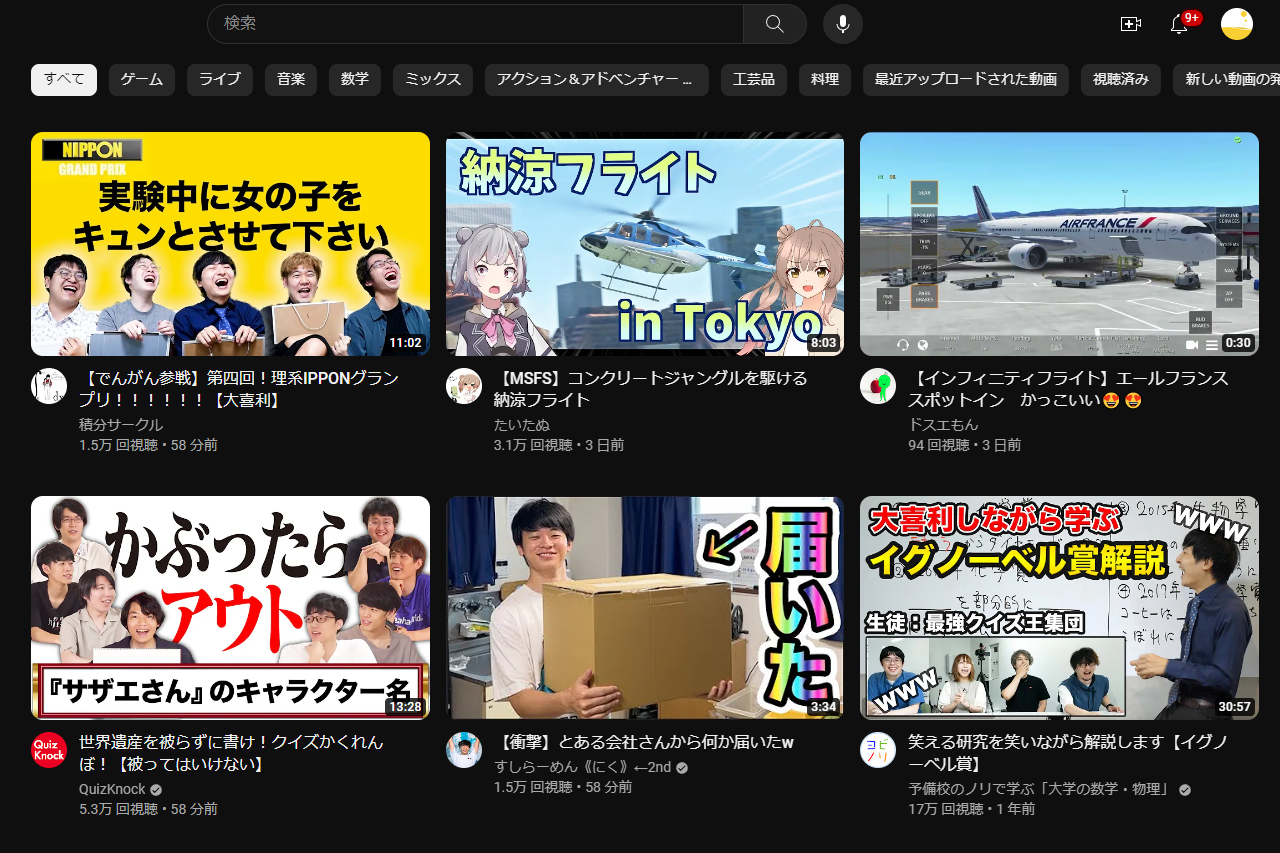Tap the magnifier search button
This screenshot has height=853, width=1280.
(774, 24)
